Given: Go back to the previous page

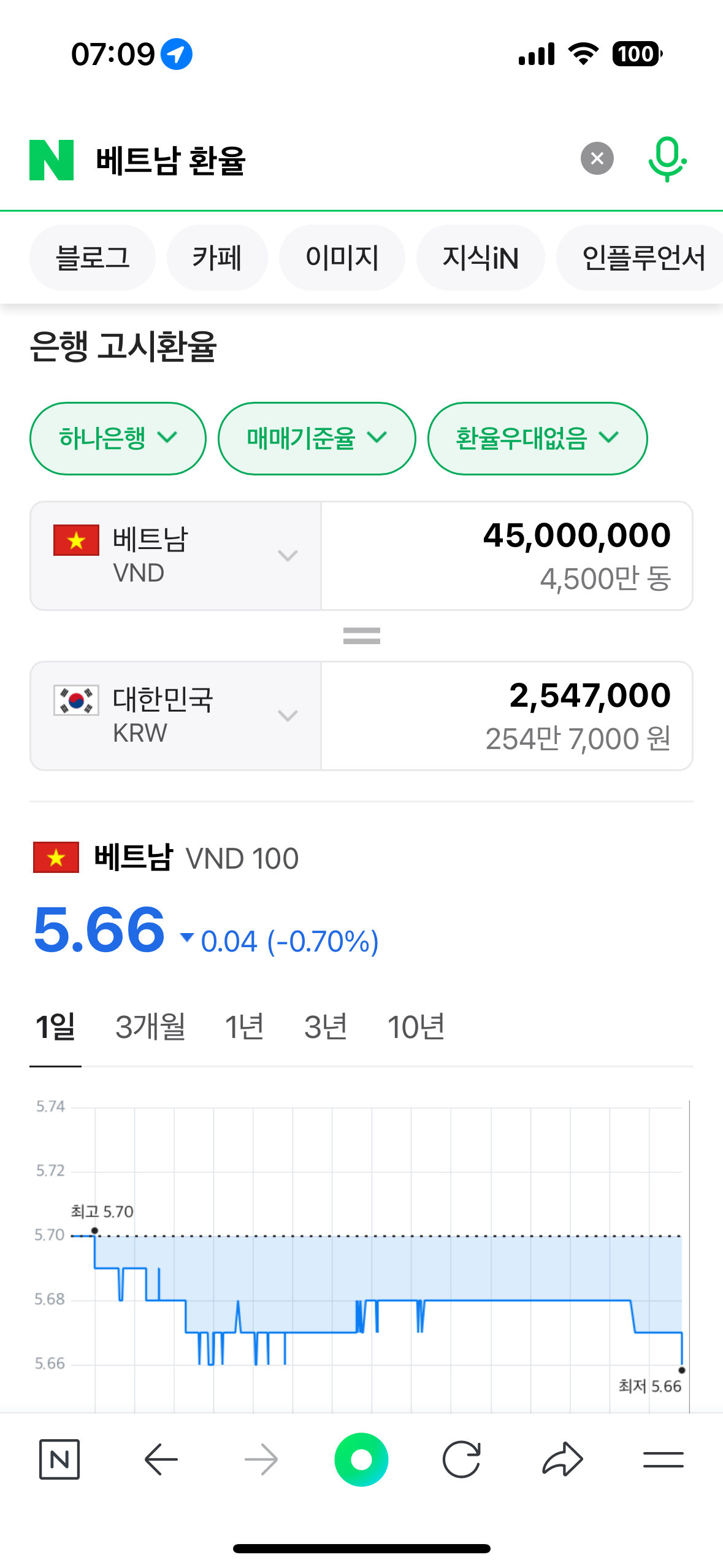Looking at the screenshot, I should pyautogui.click(x=161, y=1459).
